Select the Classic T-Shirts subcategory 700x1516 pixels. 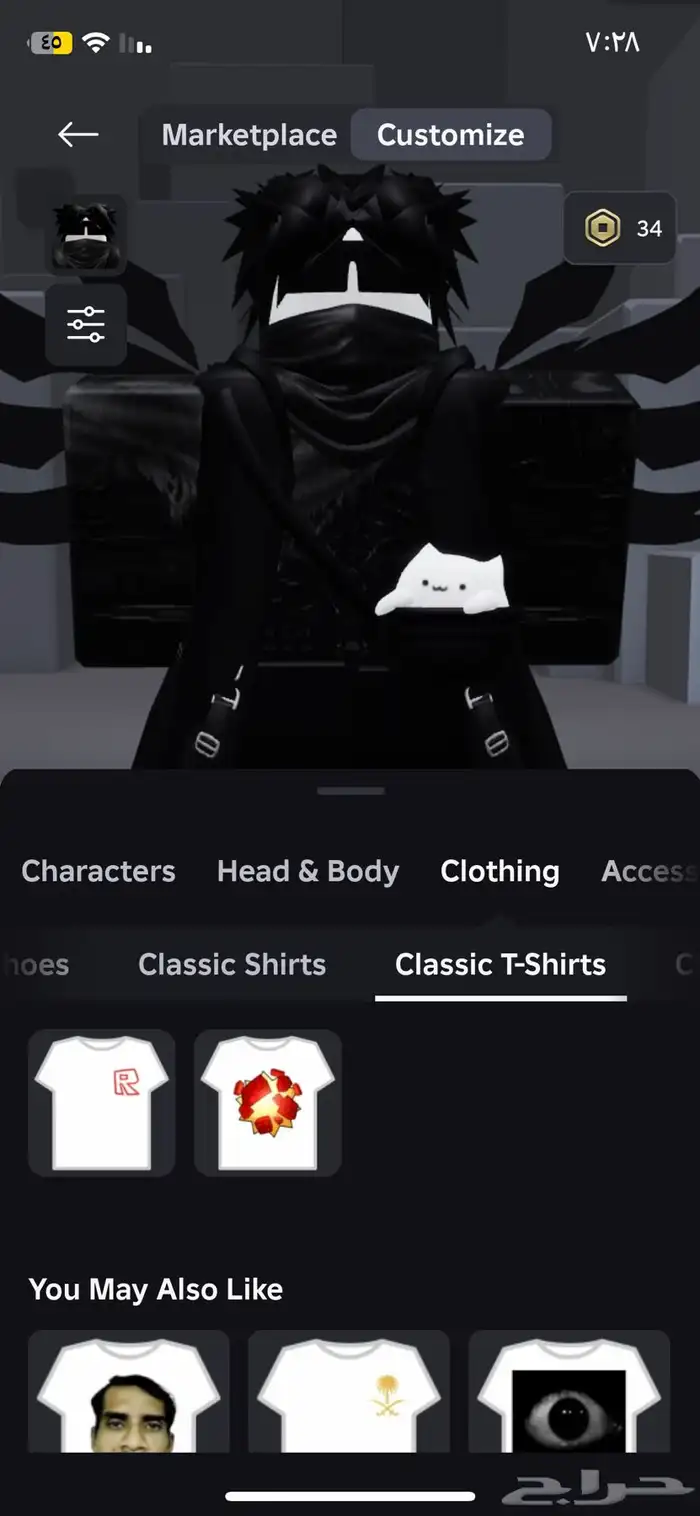pyautogui.click(x=500, y=964)
